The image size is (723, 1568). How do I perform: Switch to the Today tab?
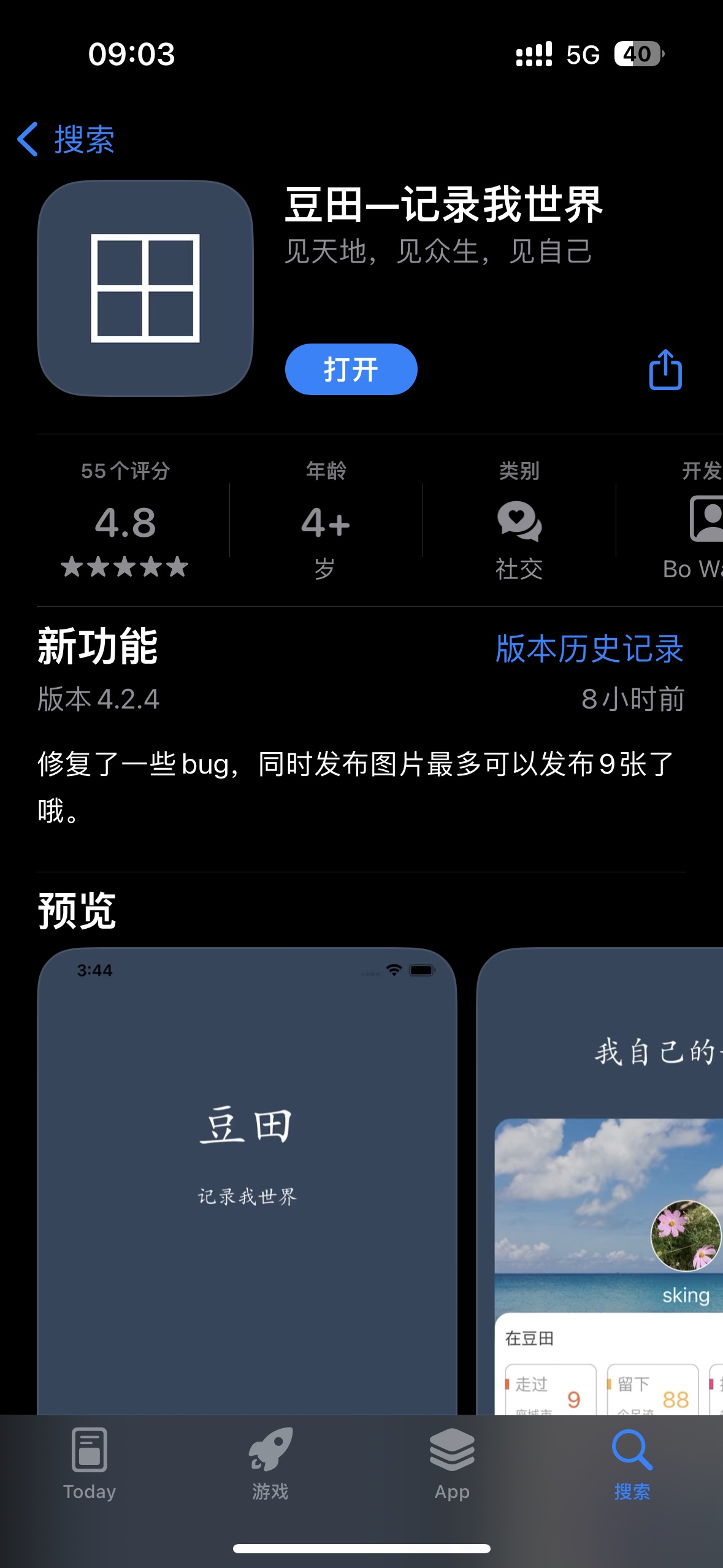point(90,1463)
